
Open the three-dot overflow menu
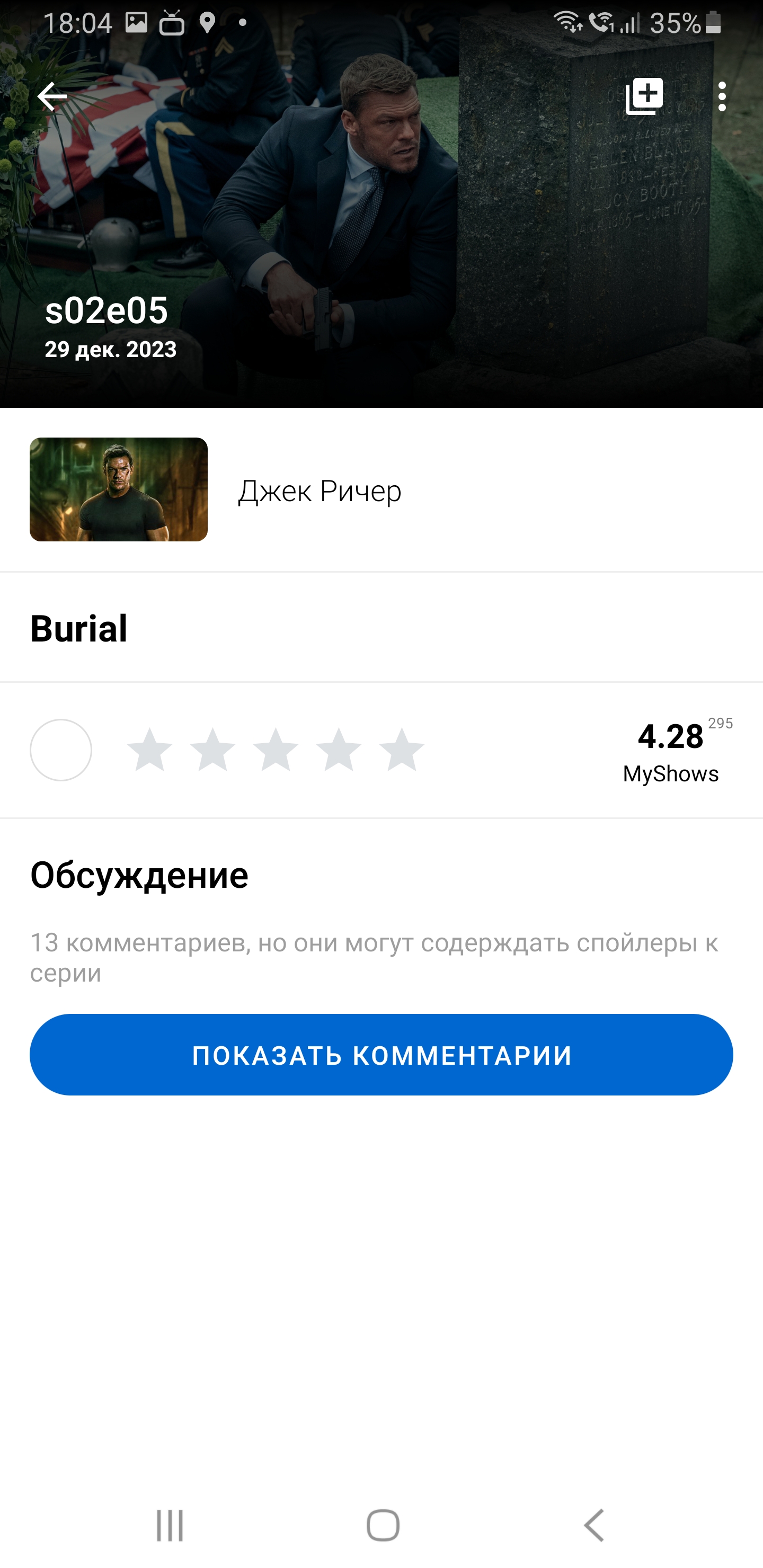[722, 97]
